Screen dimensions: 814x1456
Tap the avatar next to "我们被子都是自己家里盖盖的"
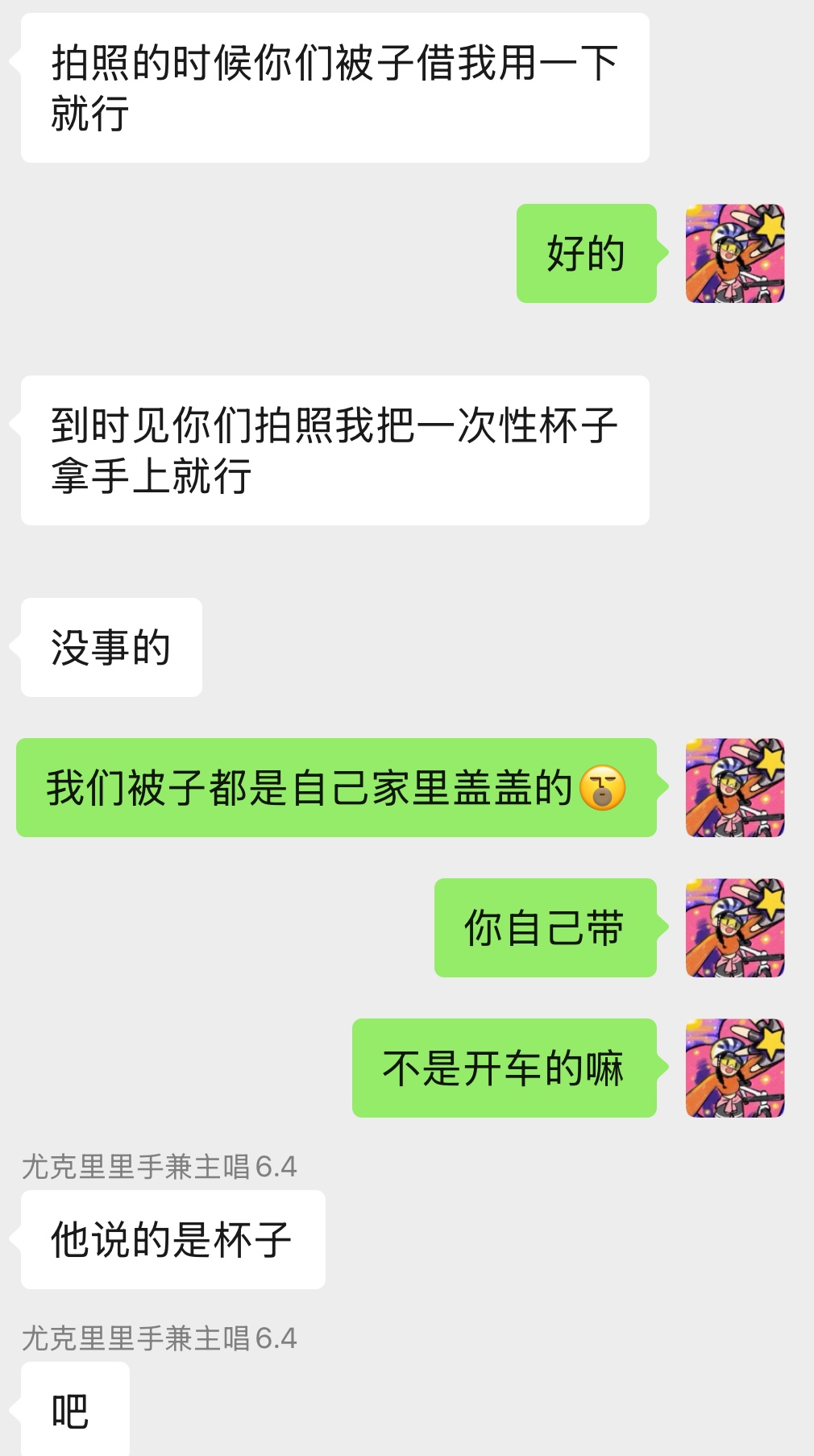pyautogui.click(x=735, y=787)
